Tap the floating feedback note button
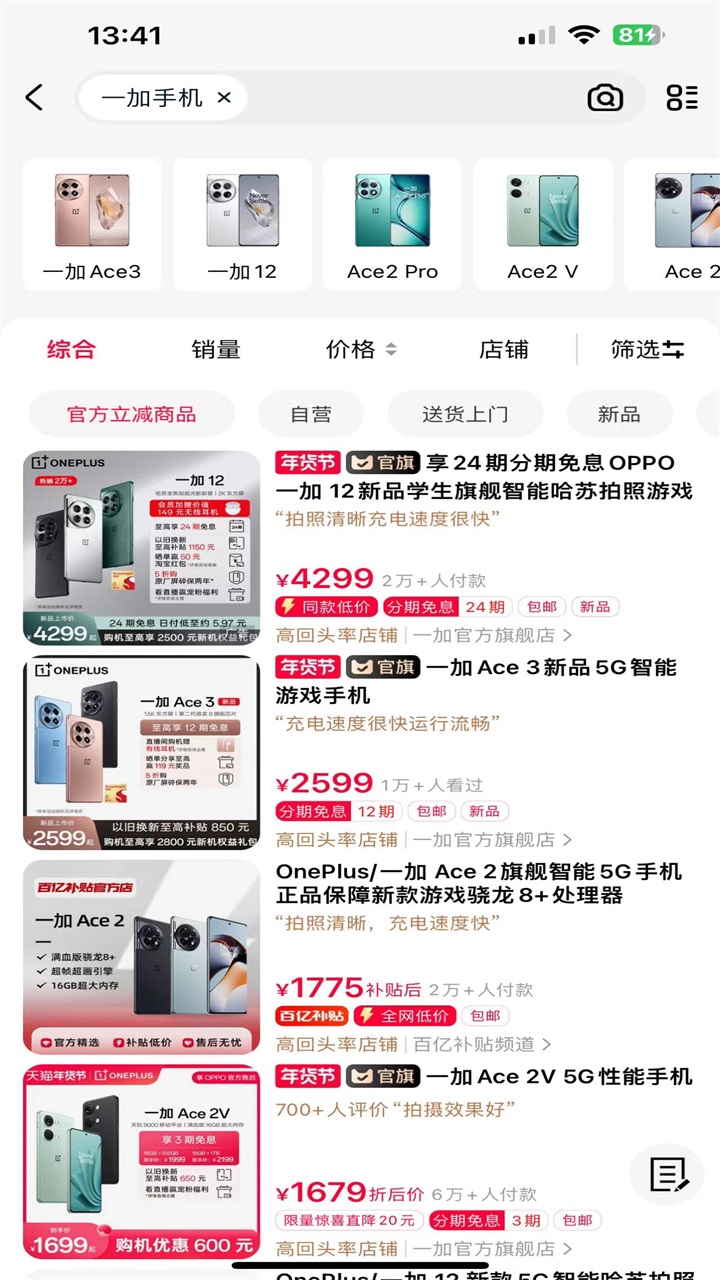The height and width of the screenshot is (1280, 720). 668,1174
